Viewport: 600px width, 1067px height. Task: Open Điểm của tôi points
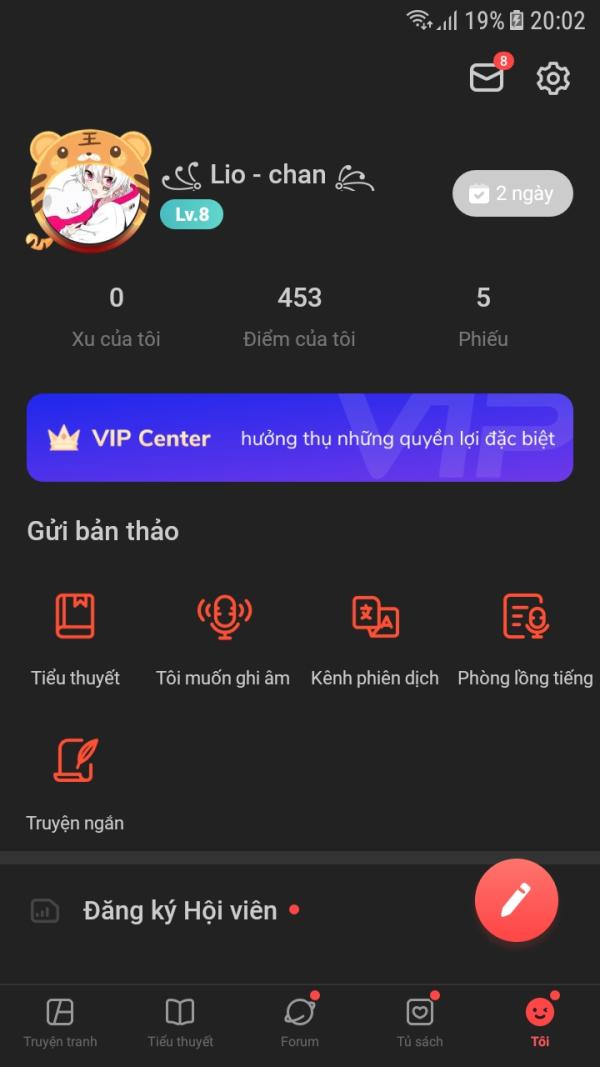299,316
